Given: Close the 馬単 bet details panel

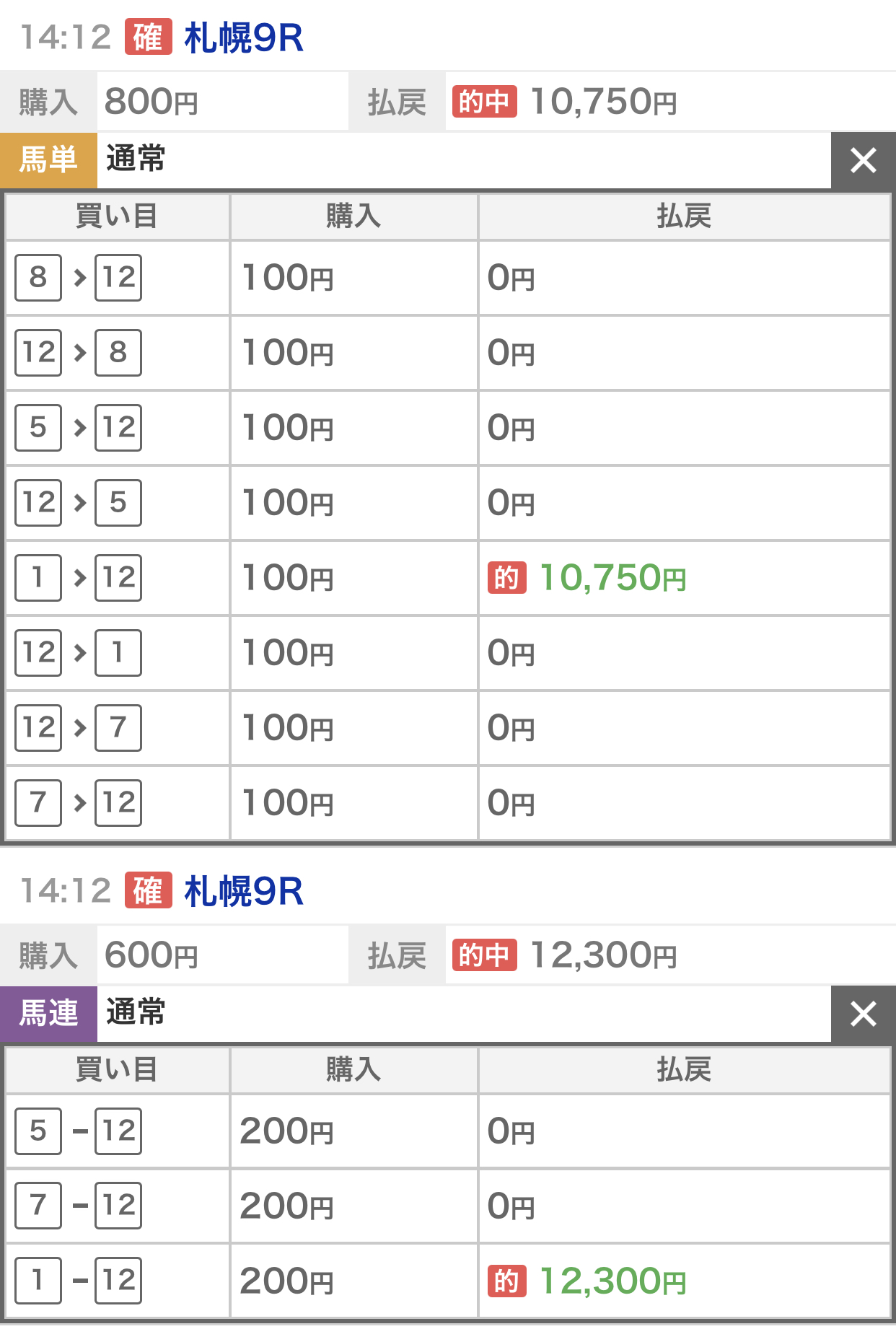Looking at the screenshot, I should (x=863, y=160).
